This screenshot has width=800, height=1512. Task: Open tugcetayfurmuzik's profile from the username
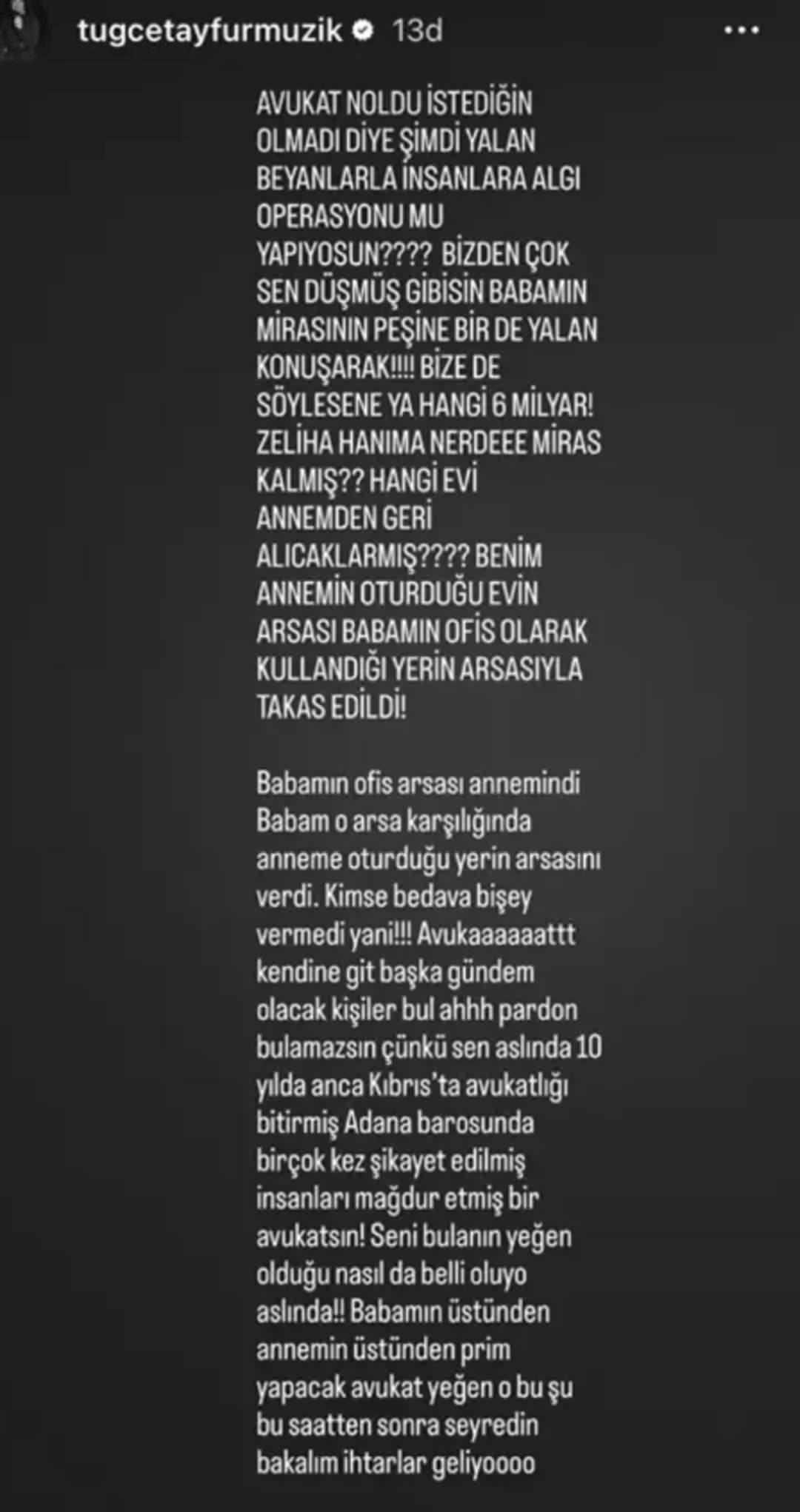pos(210,31)
